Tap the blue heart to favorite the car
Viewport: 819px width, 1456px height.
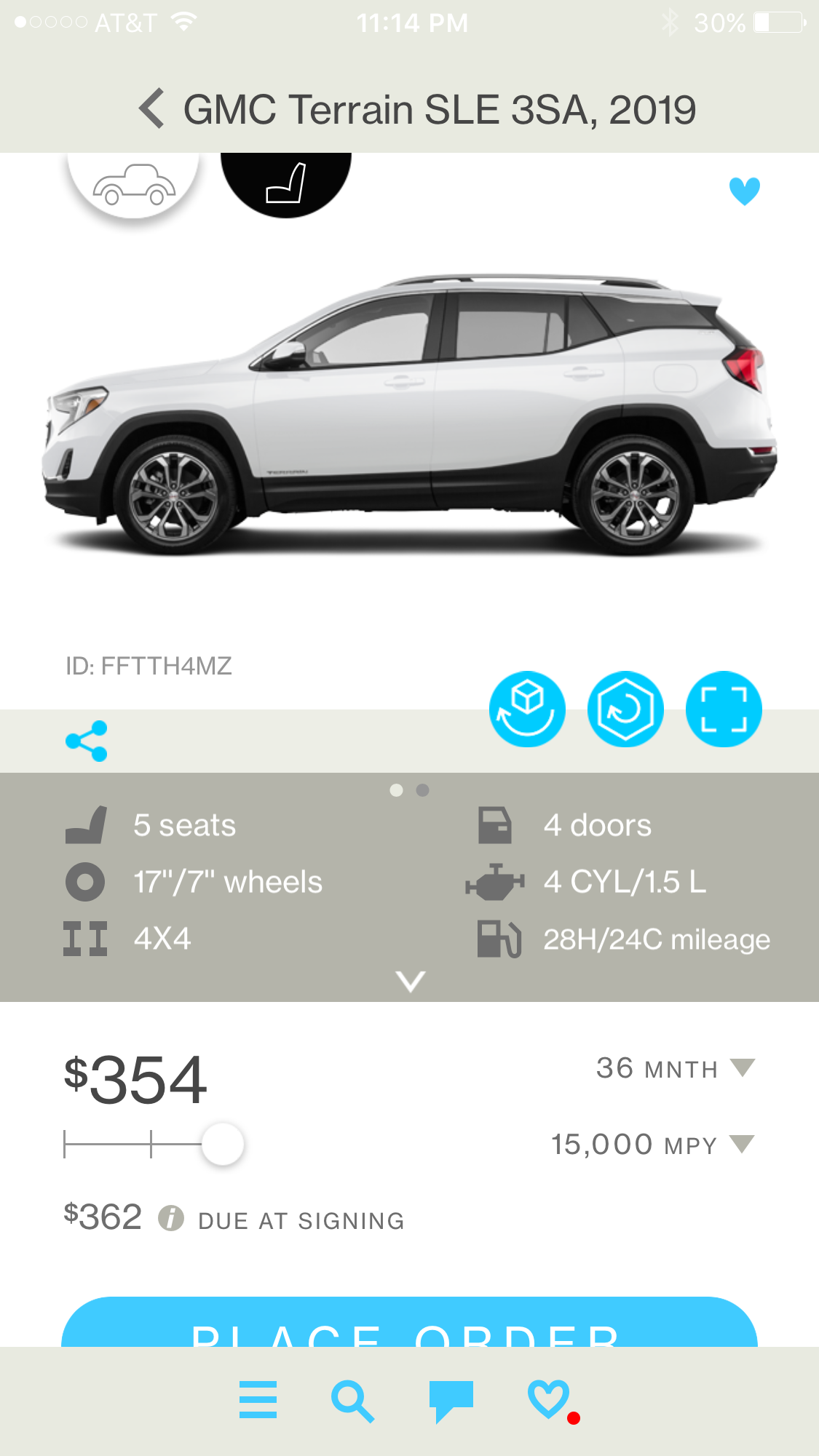click(x=744, y=191)
